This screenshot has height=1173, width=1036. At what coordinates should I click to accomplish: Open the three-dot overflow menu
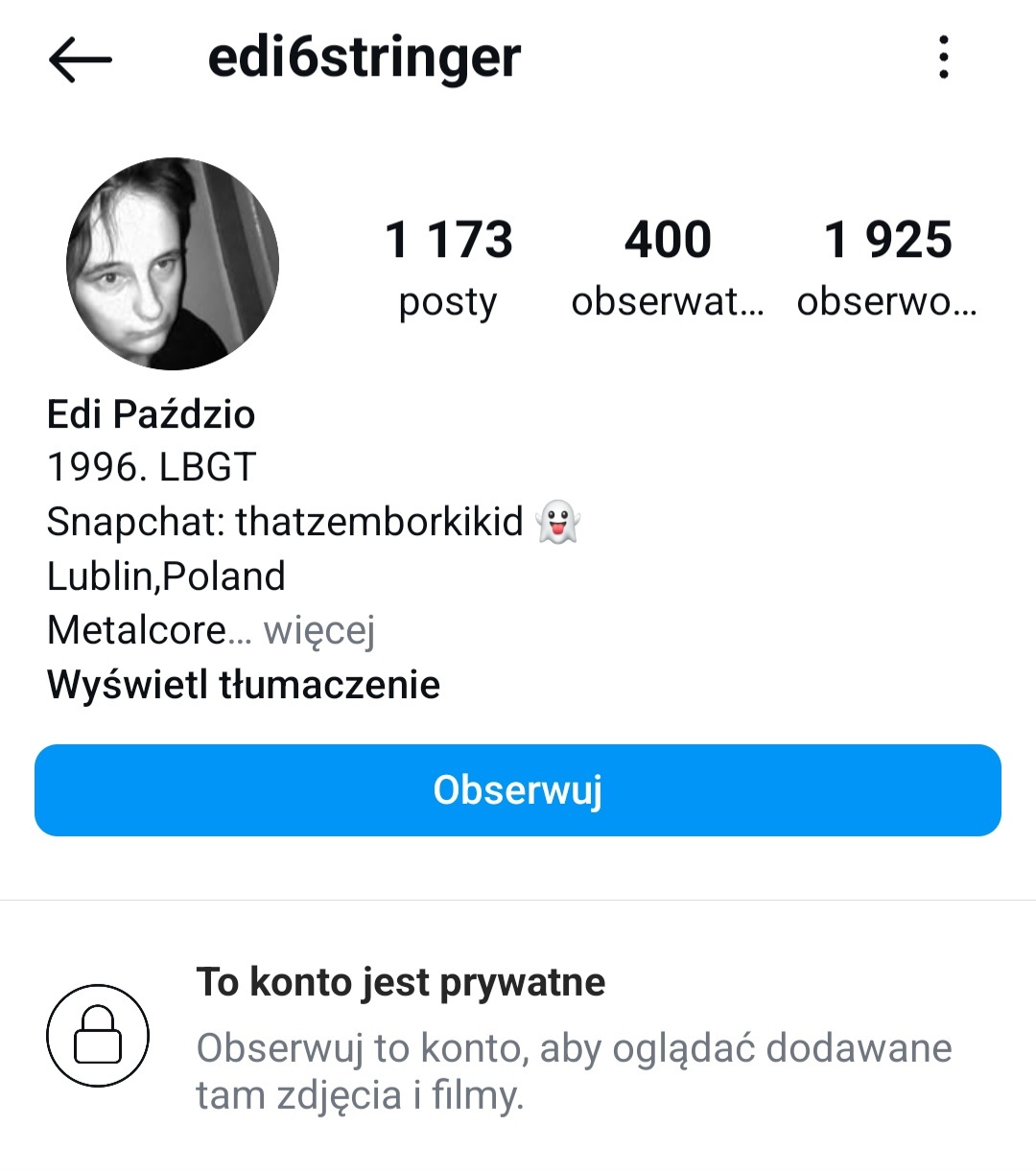[944, 58]
